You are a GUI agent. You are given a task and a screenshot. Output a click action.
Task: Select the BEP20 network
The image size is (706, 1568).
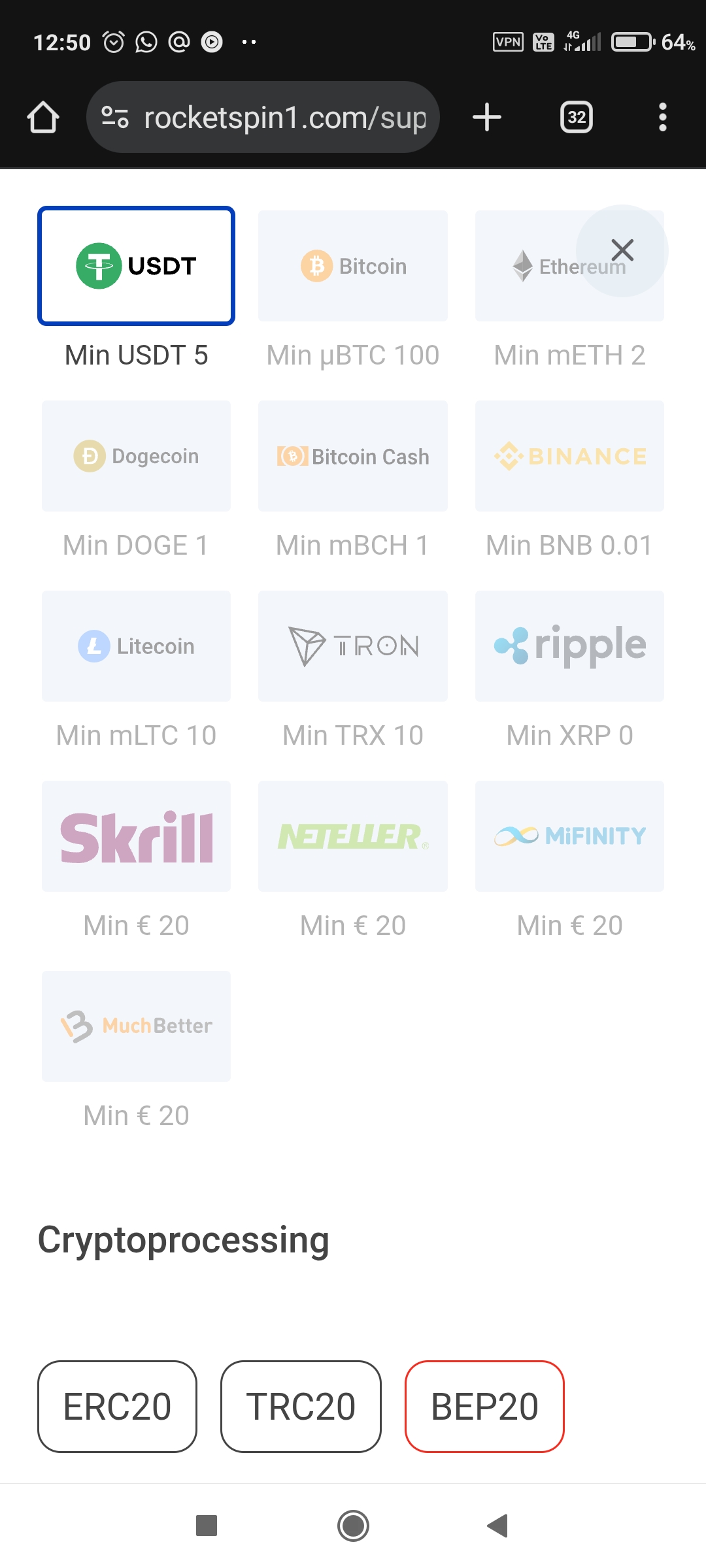tap(484, 1407)
